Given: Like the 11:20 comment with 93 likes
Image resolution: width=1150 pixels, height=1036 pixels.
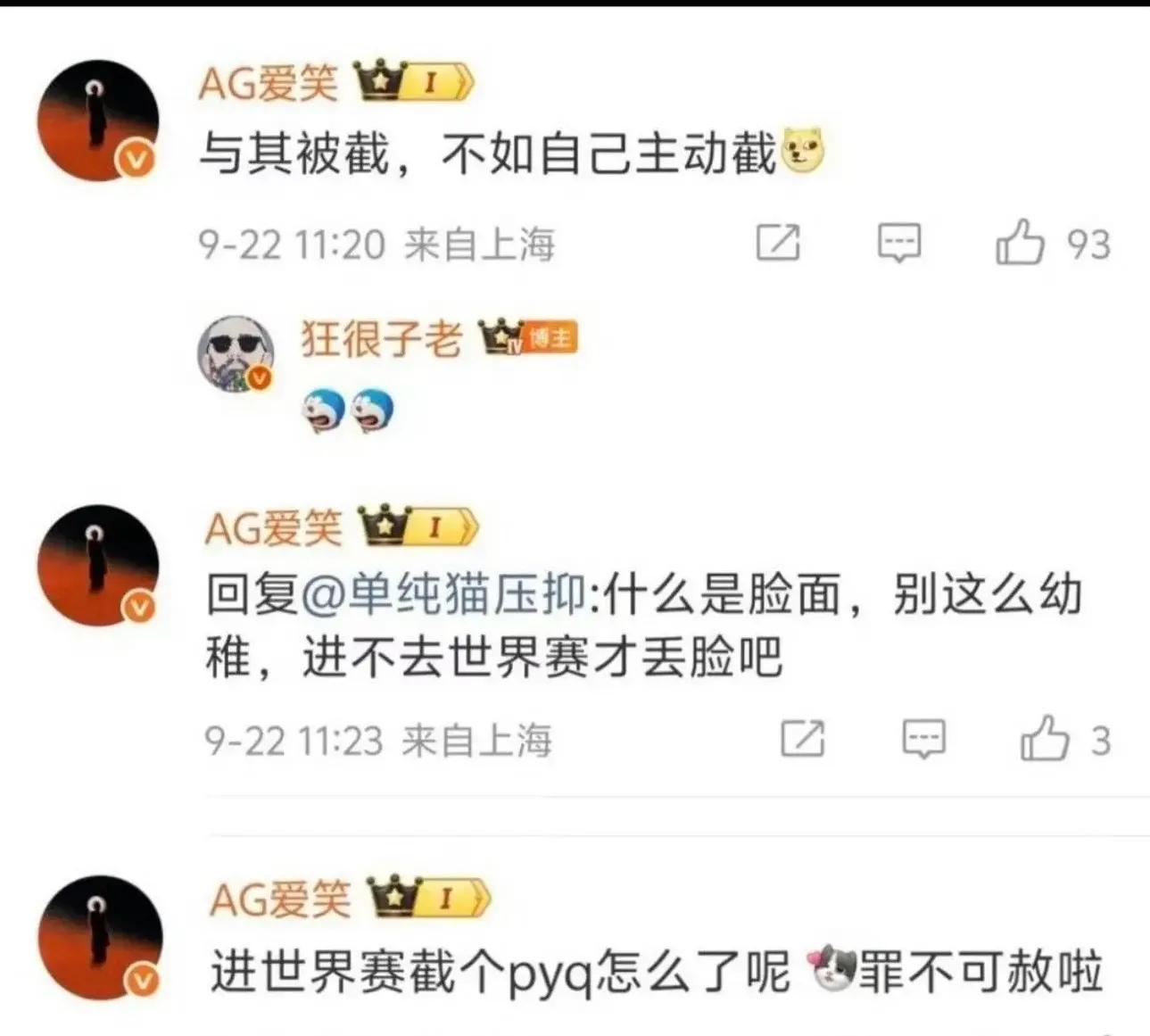Looking at the screenshot, I should pos(1020,242).
